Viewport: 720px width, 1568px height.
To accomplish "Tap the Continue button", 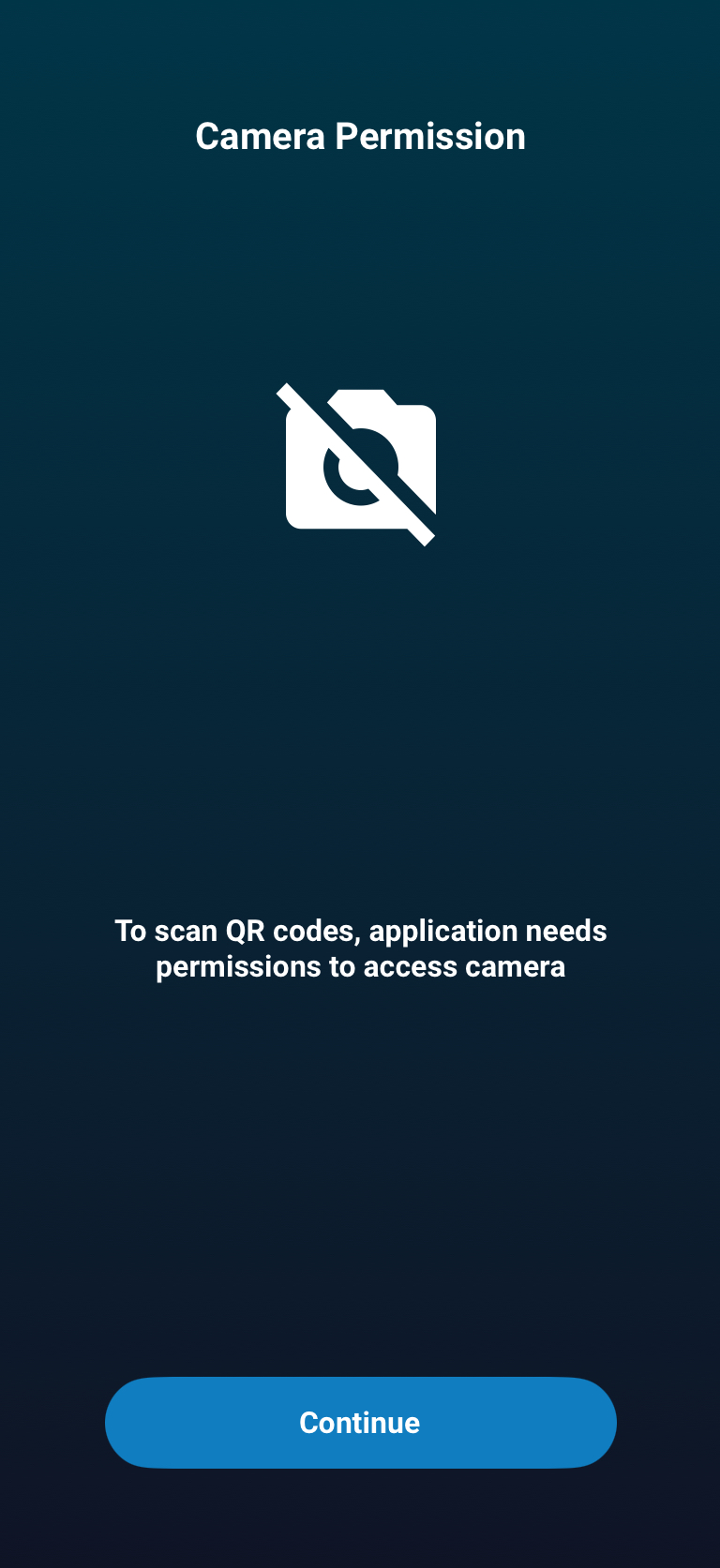I will [x=360, y=1422].
